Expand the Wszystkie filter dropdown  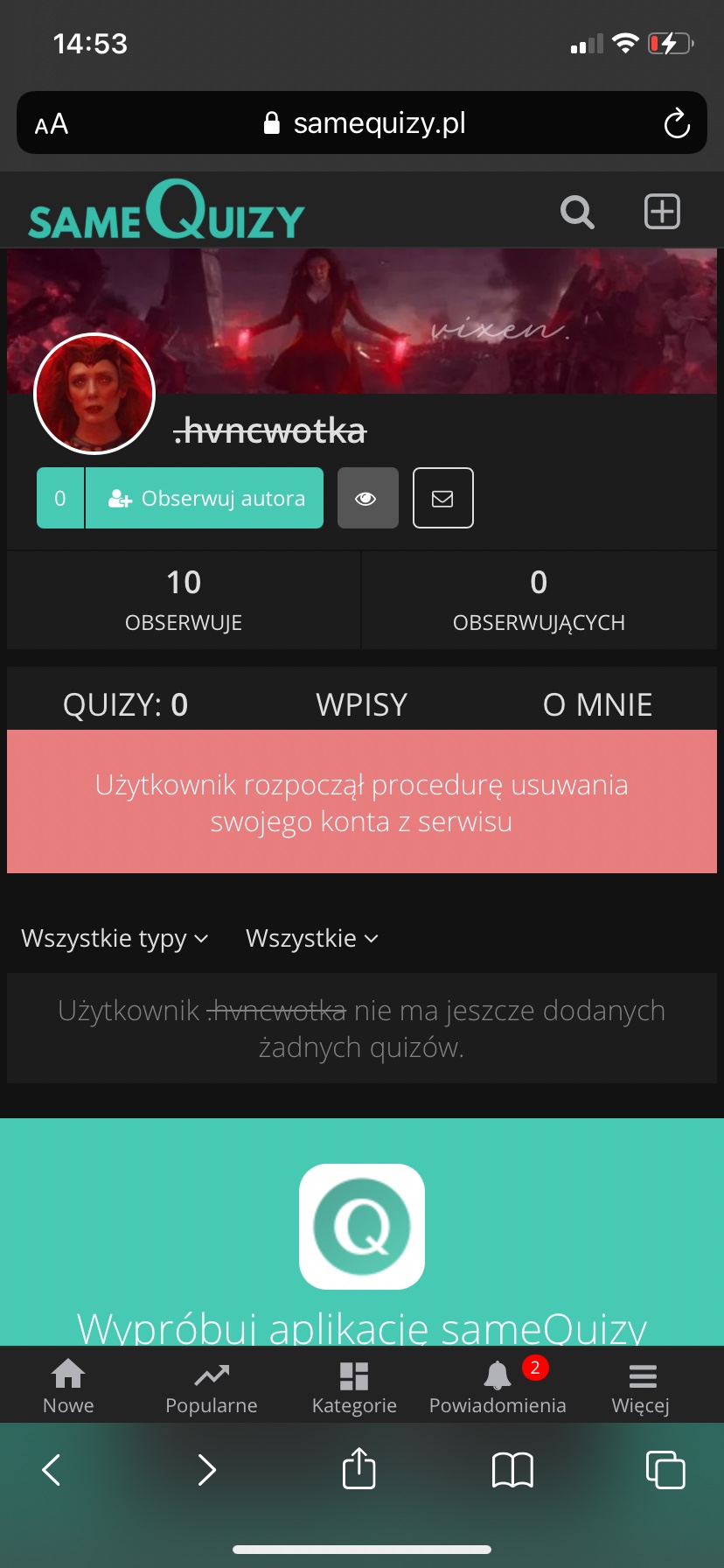coord(311,938)
